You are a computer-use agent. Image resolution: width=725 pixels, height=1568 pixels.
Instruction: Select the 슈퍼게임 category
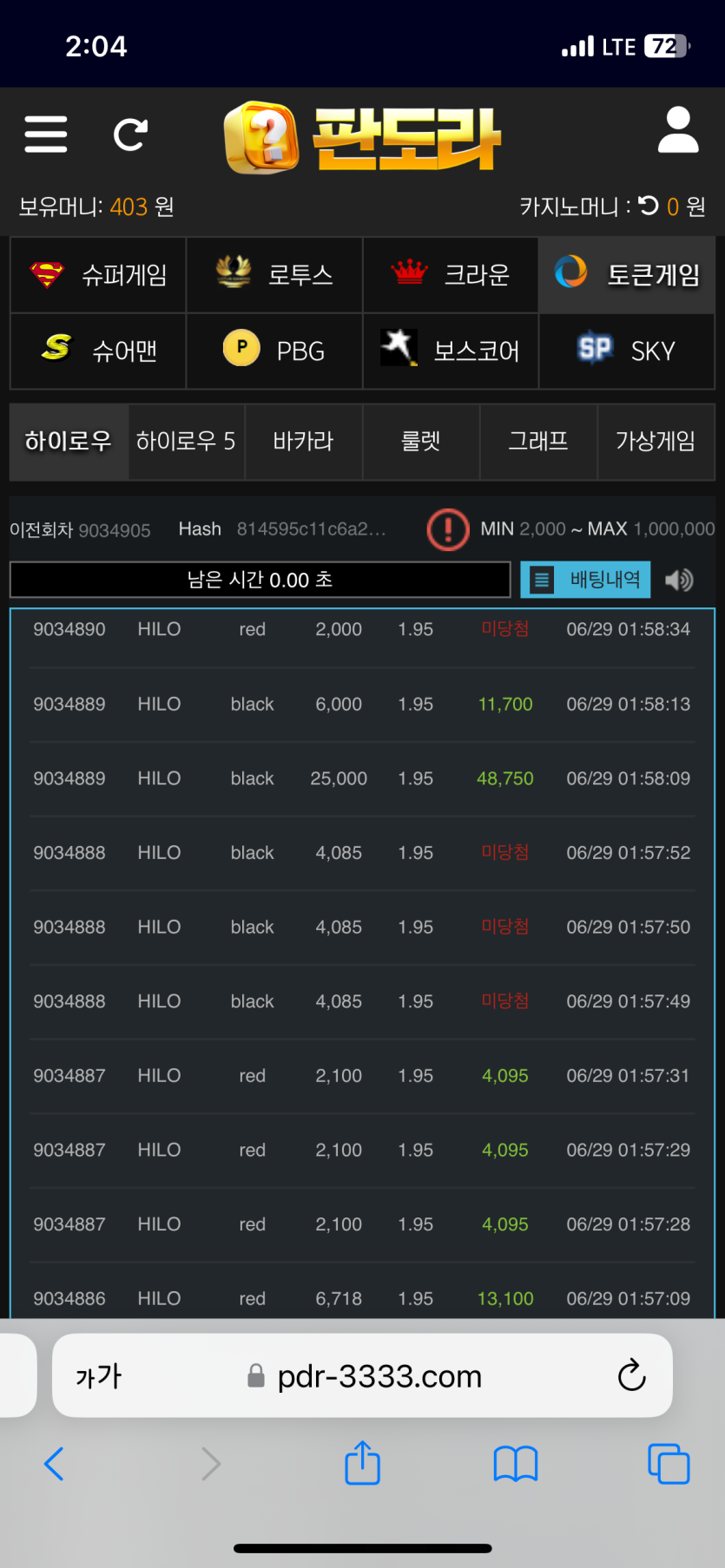tap(99, 275)
